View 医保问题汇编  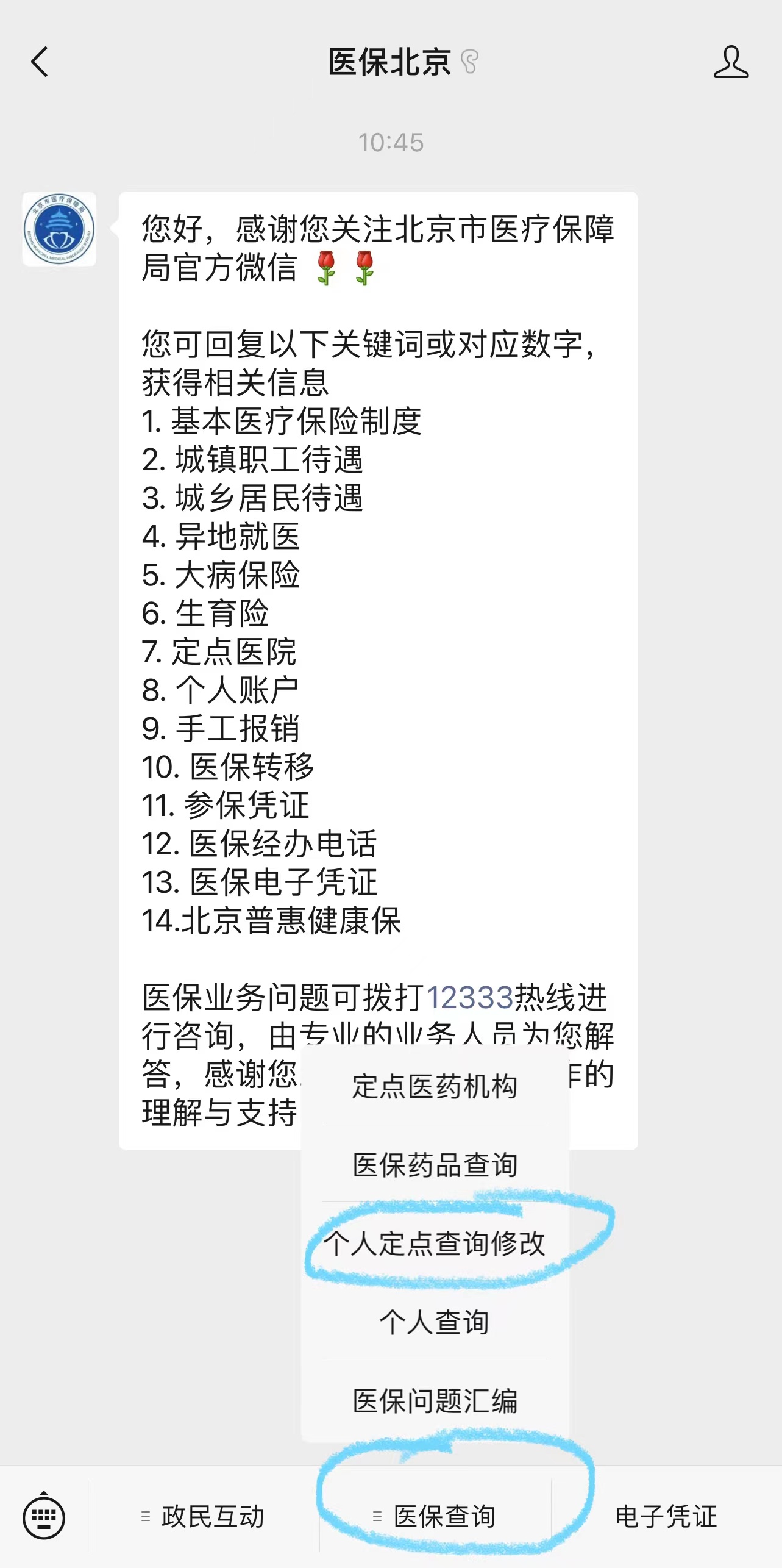[435, 1400]
